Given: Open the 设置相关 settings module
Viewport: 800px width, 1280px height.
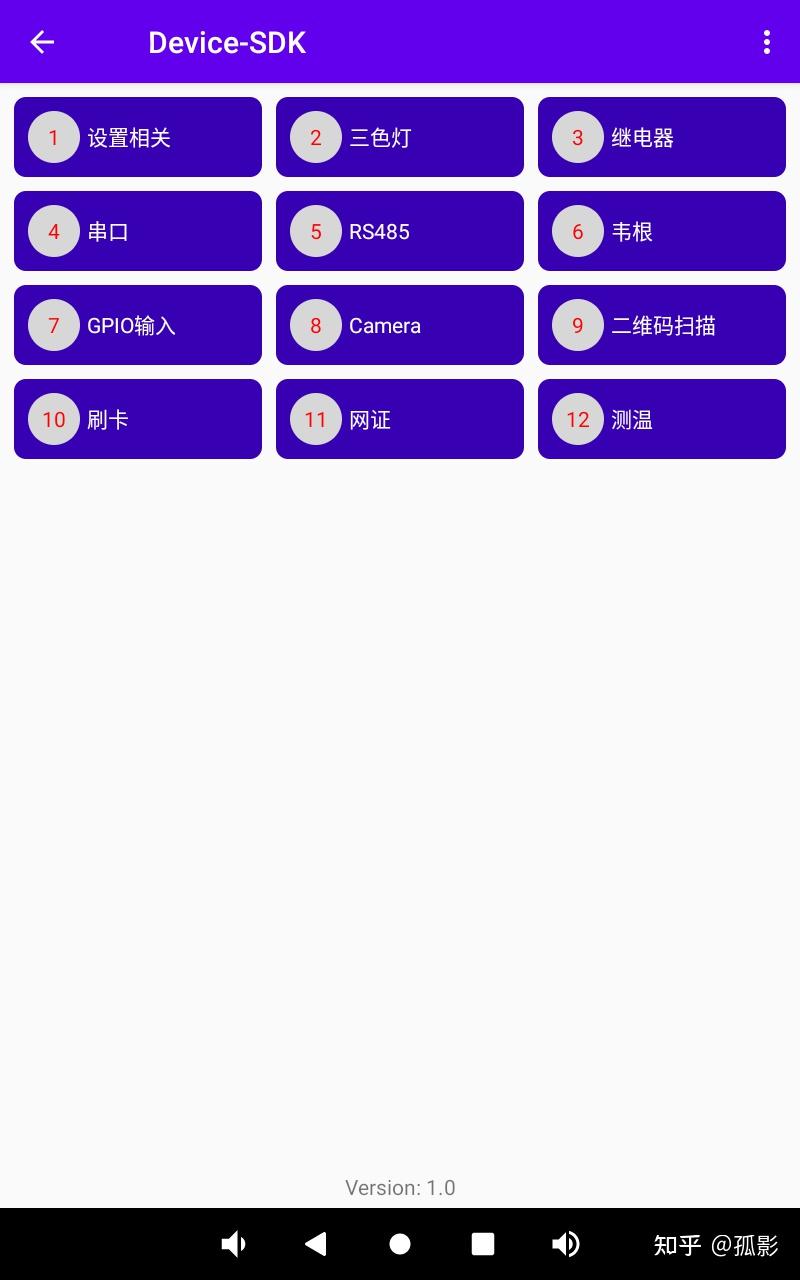Looking at the screenshot, I should [137, 137].
